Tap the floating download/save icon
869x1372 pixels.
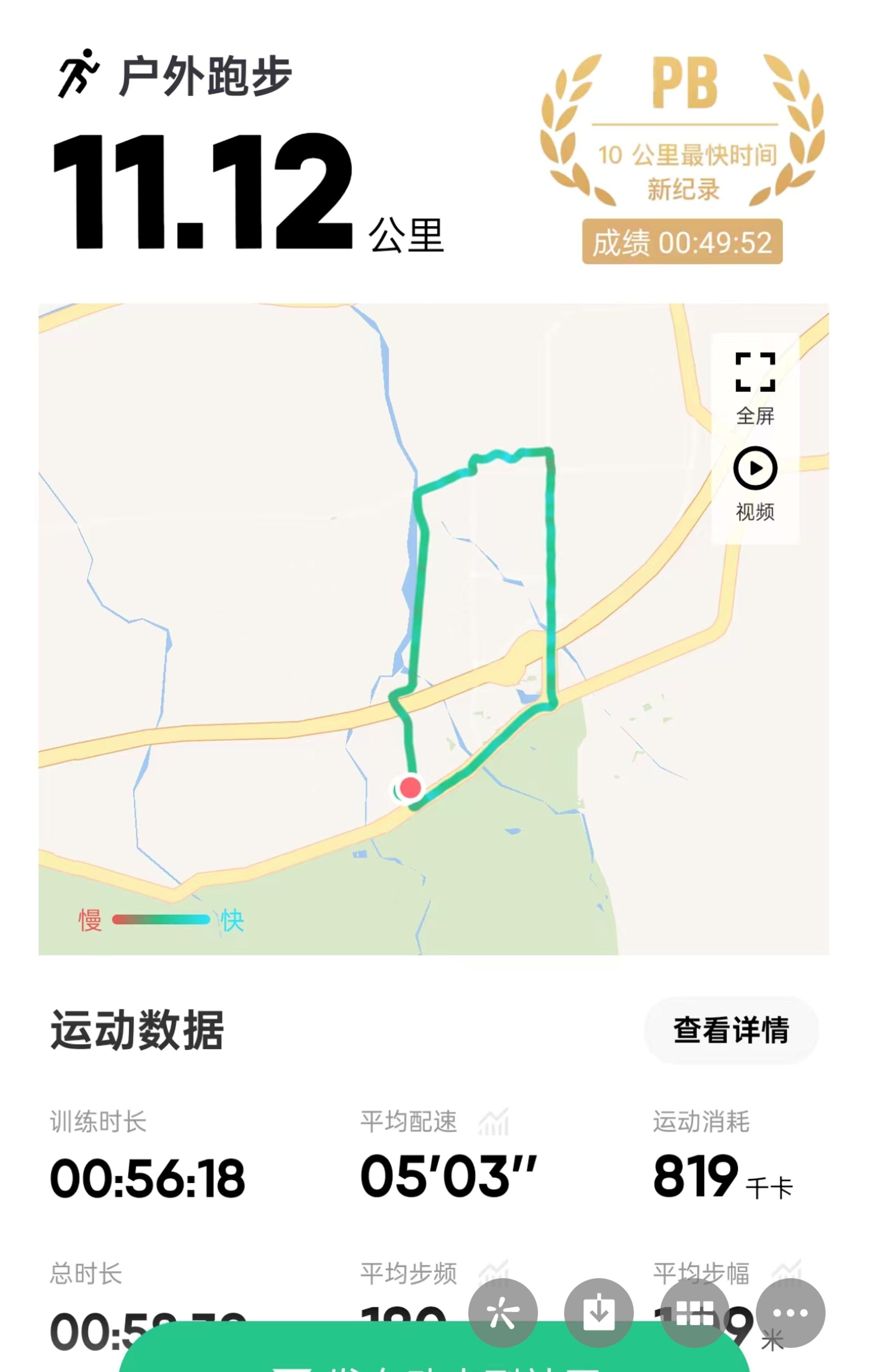(x=598, y=1313)
